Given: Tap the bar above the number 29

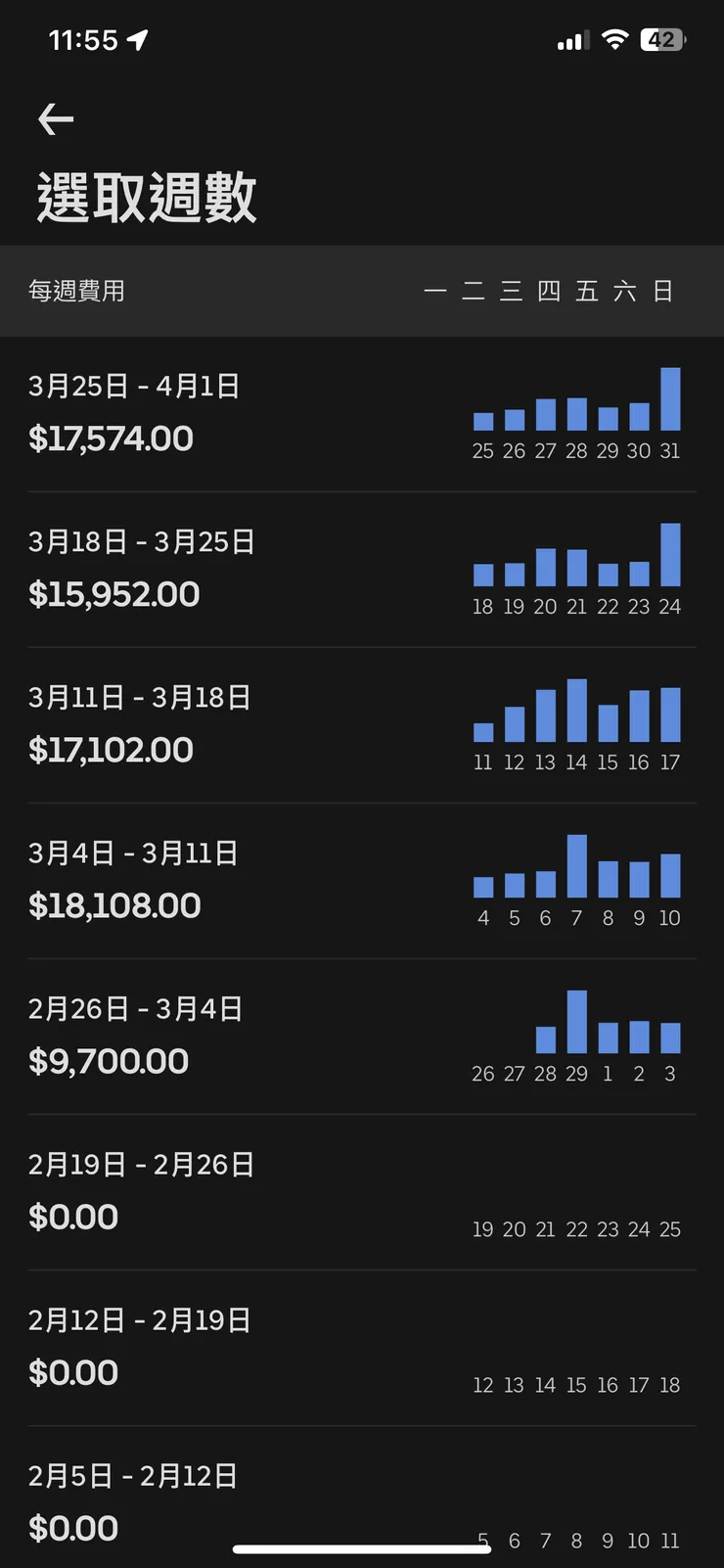Looking at the screenshot, I should click(576, 1023).
